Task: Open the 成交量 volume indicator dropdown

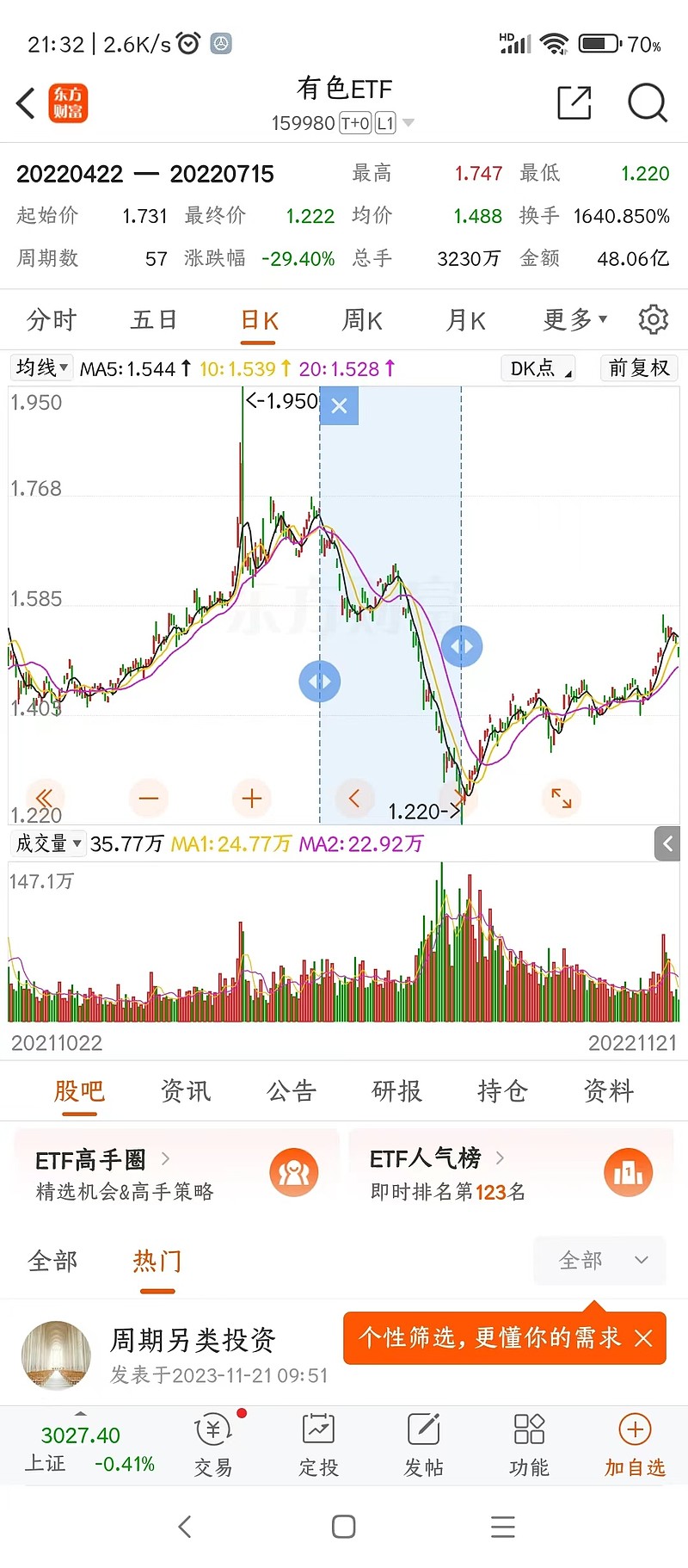Action: (x=47, y=843)
